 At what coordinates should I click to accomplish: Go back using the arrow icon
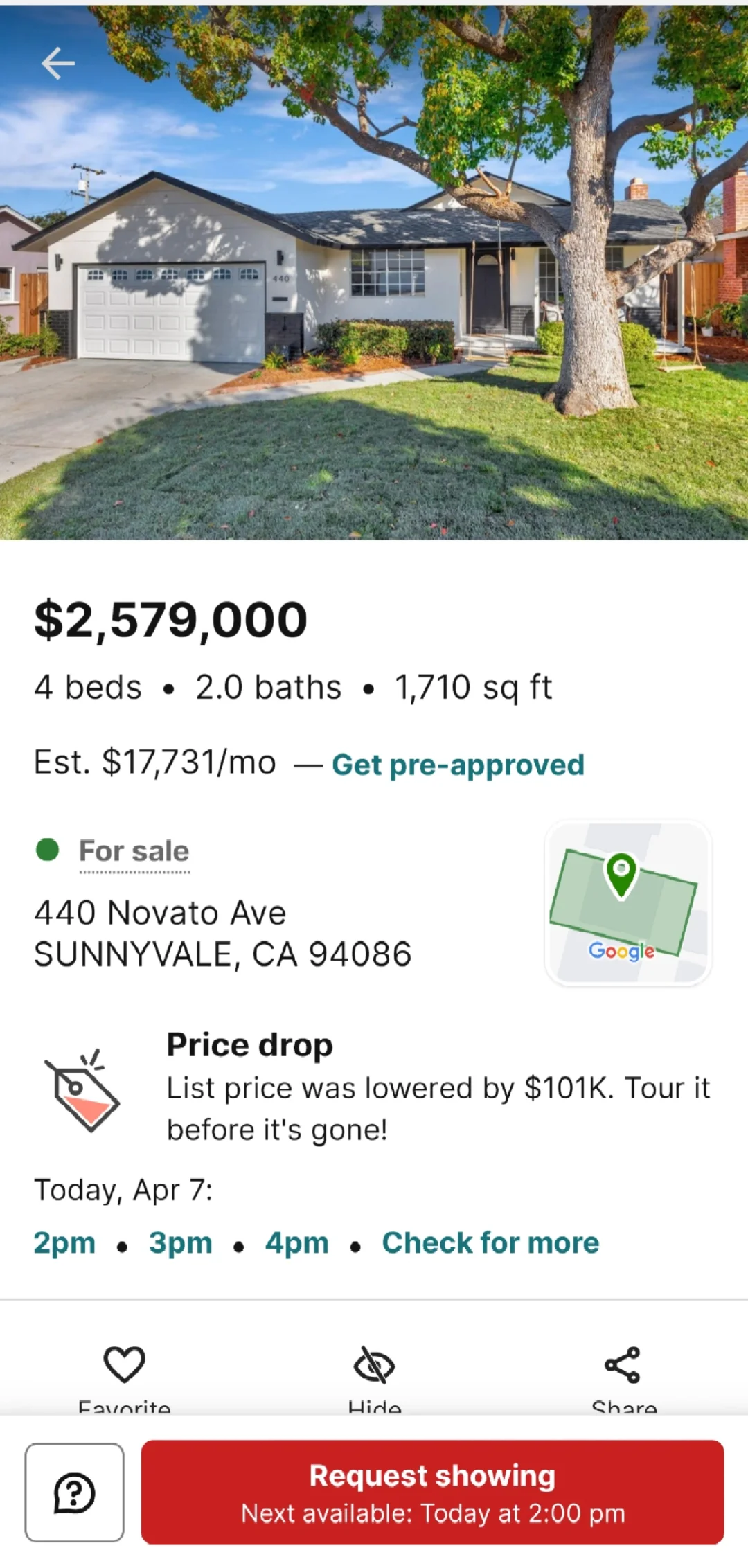coord(58,64)
